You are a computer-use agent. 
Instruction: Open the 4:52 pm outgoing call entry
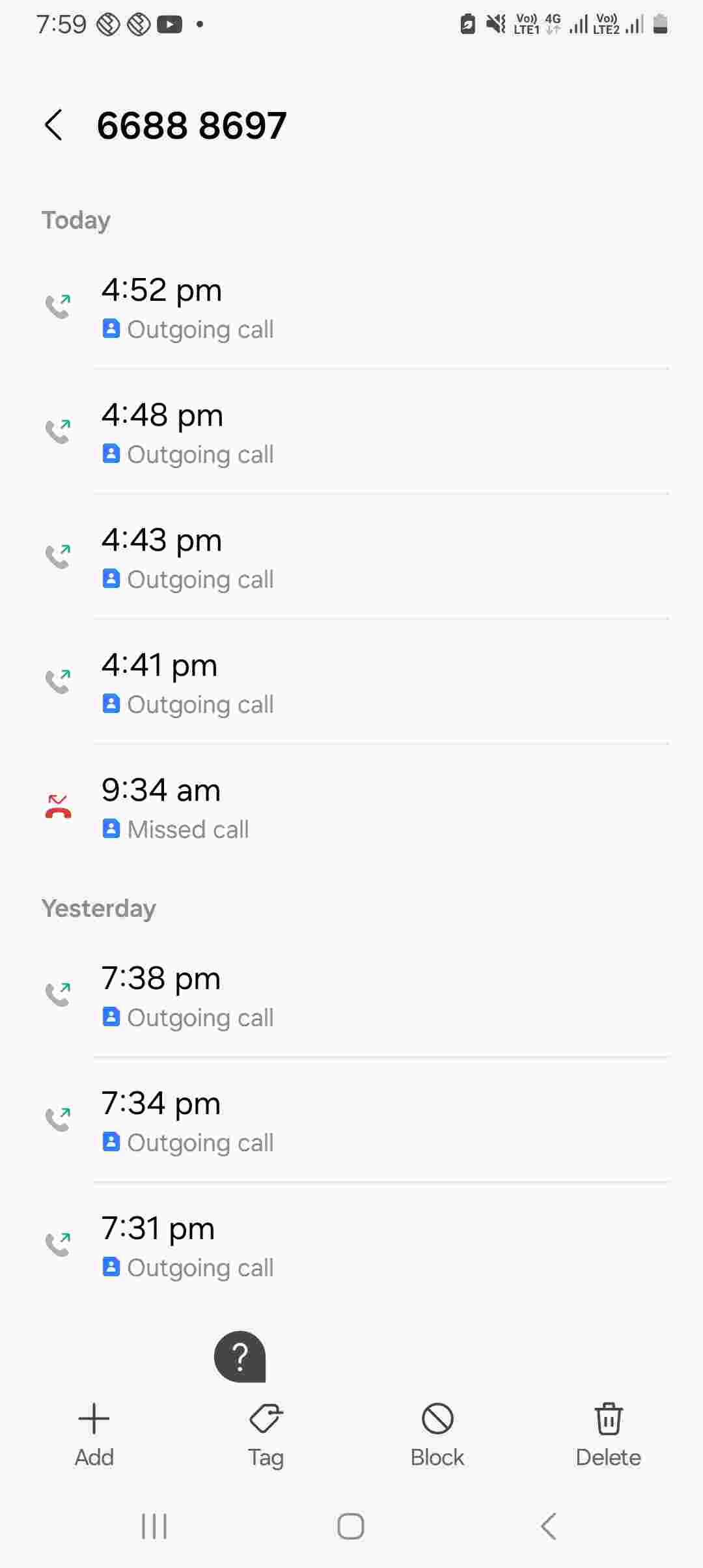point(351,308)
